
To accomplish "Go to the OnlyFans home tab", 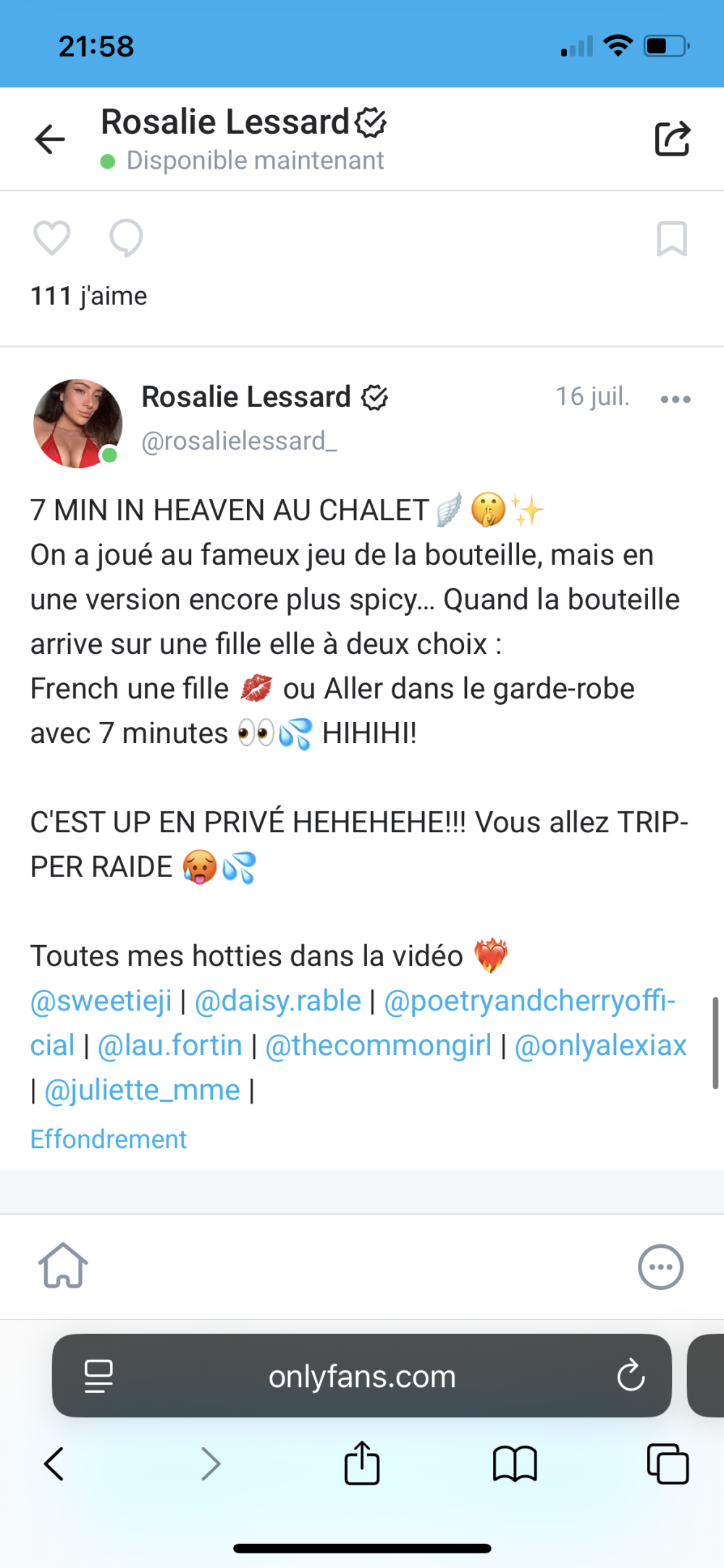I will click(x=63, y=1266).
